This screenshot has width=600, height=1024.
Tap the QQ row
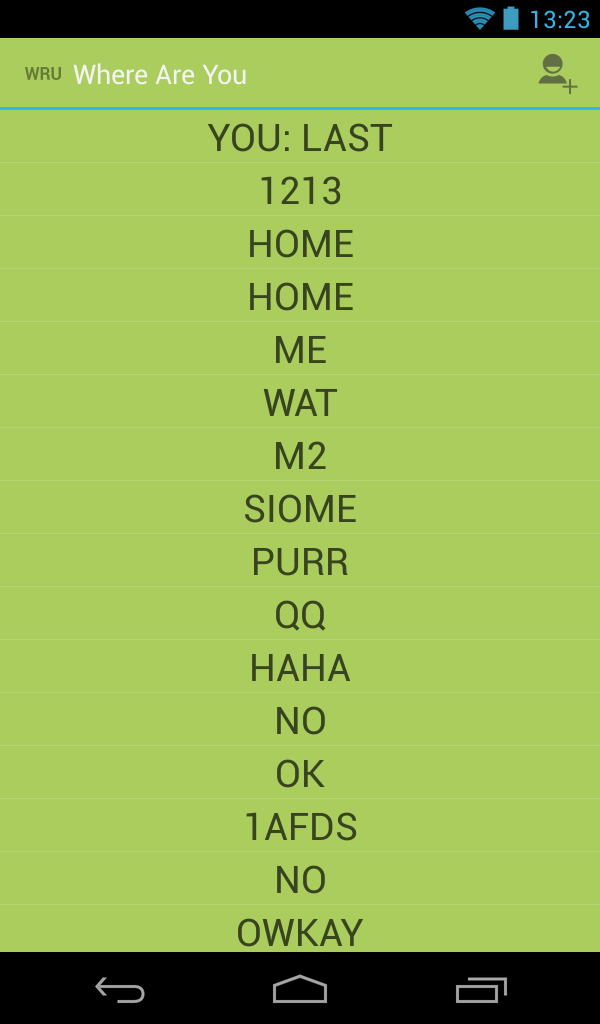pyautogui.click(x=300, y=615)
